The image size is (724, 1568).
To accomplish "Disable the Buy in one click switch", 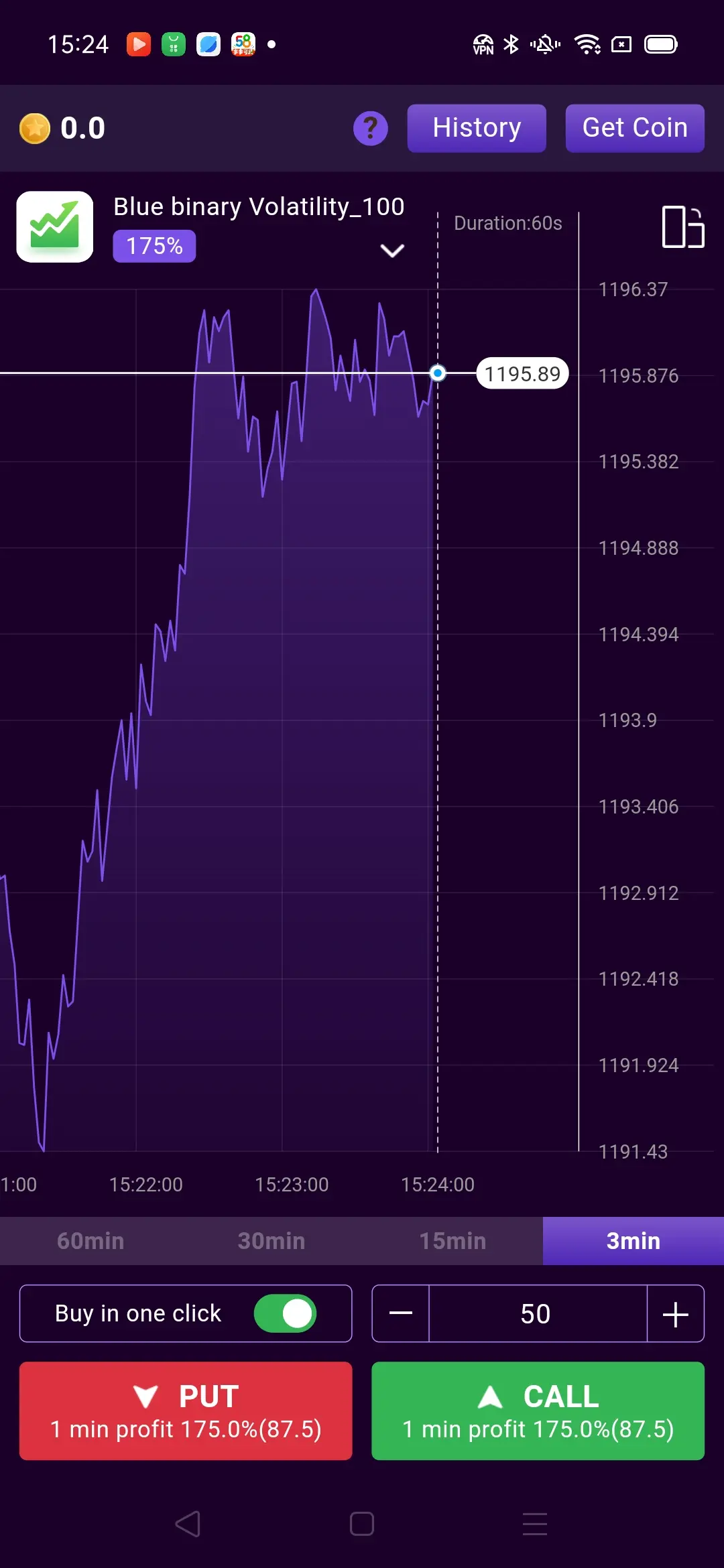I will click(286, 1313).
